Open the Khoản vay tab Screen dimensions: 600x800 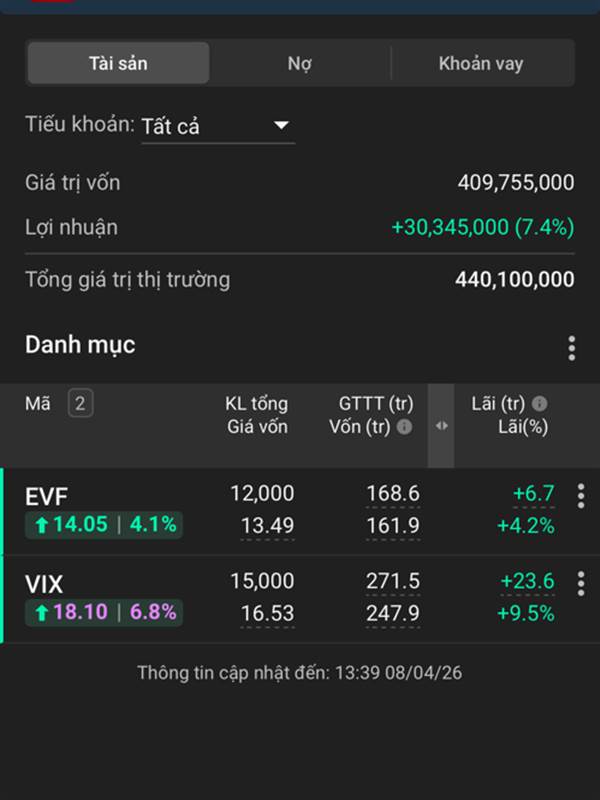click(481, 63)
